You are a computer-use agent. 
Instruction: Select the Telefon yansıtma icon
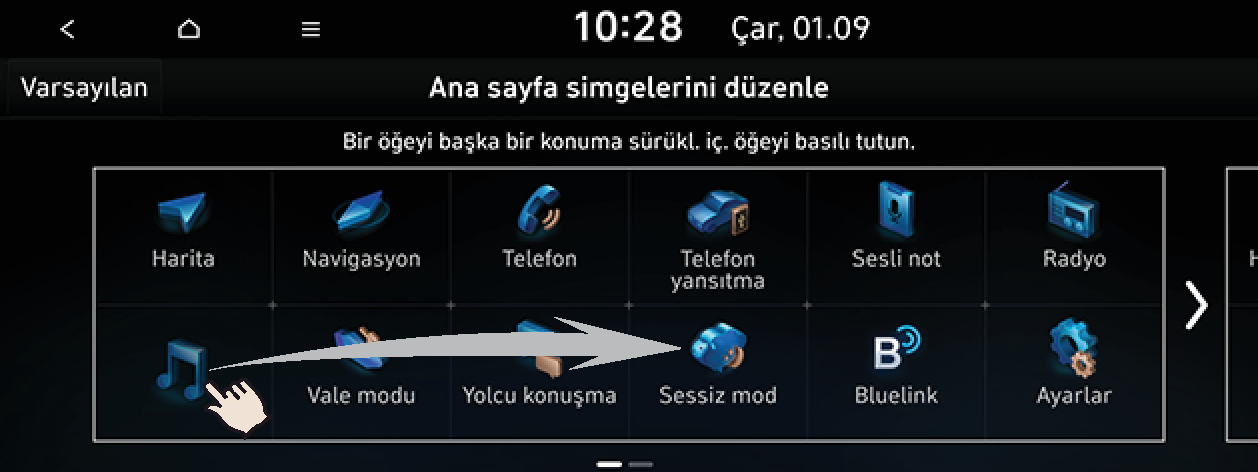(717, 235)
